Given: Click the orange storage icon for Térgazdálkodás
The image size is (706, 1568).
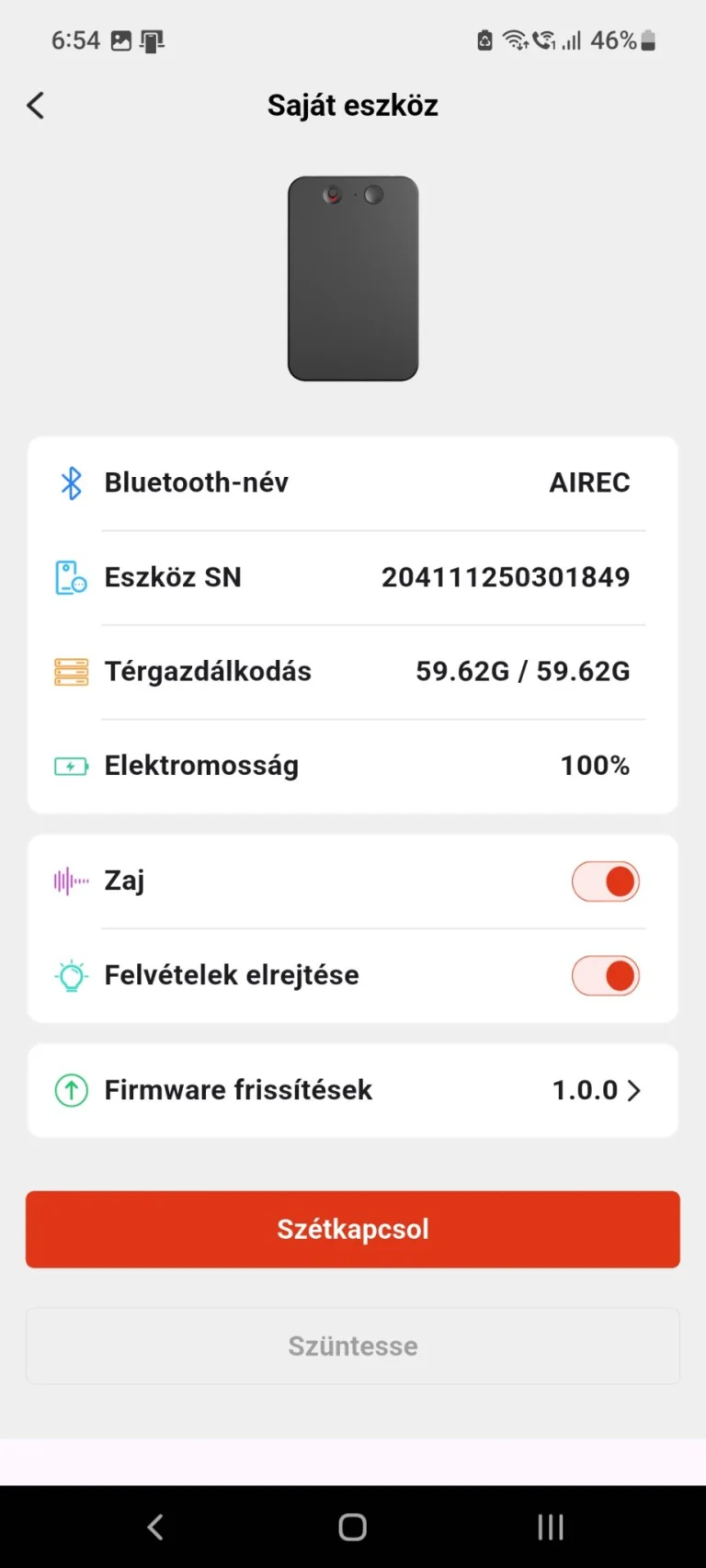Looking at the screenshot, I should point(70,670).
